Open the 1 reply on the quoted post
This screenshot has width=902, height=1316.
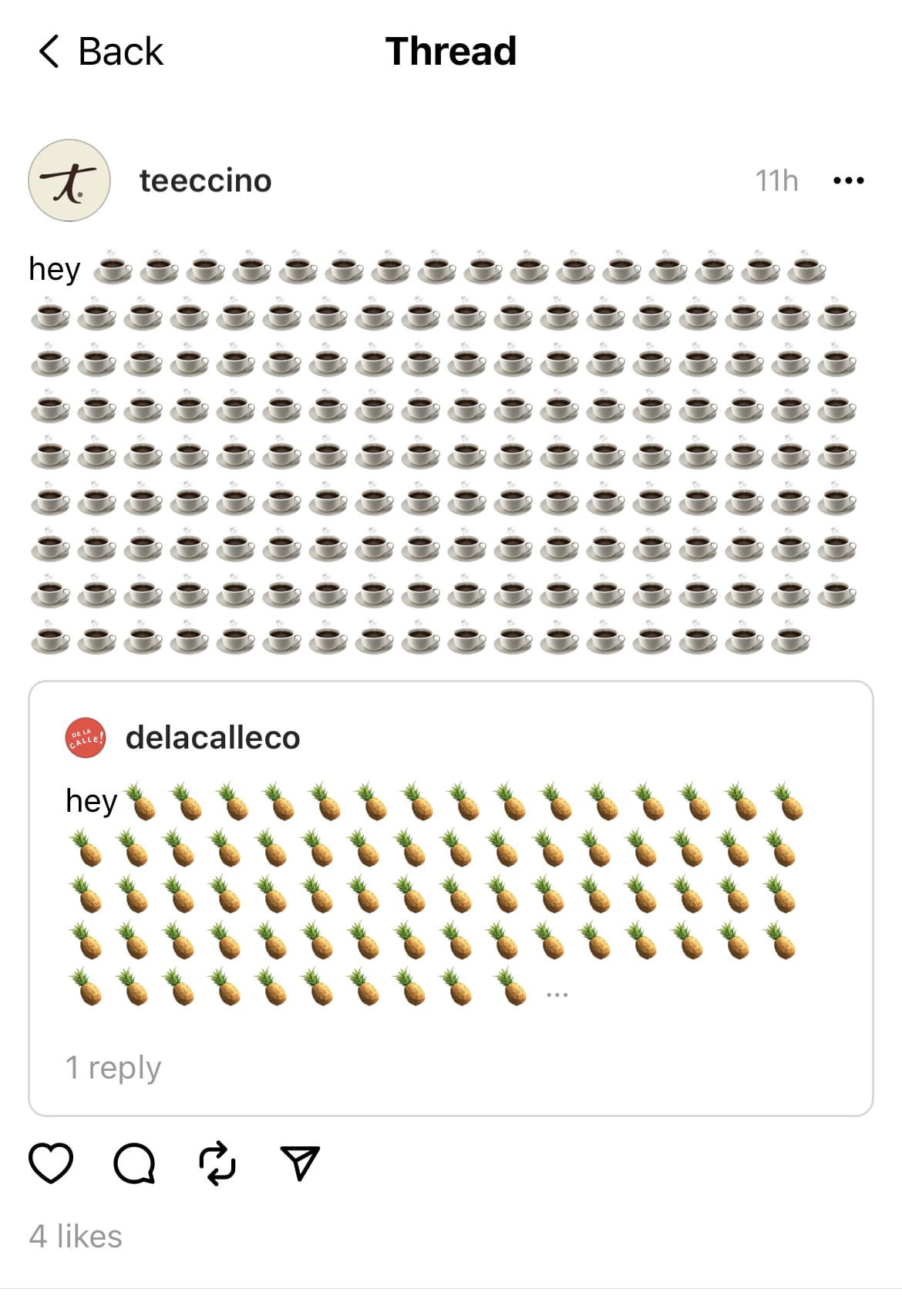113,1068
